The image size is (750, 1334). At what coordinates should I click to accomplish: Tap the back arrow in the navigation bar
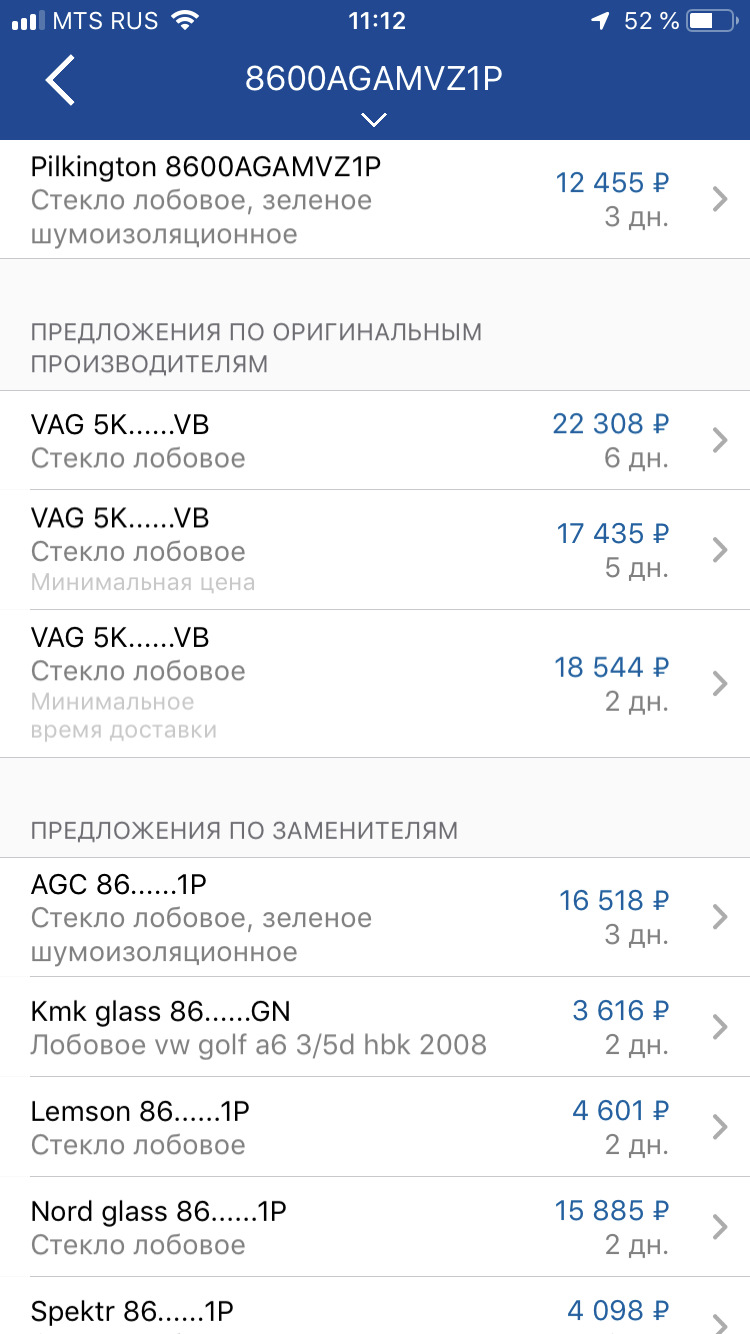59,80
